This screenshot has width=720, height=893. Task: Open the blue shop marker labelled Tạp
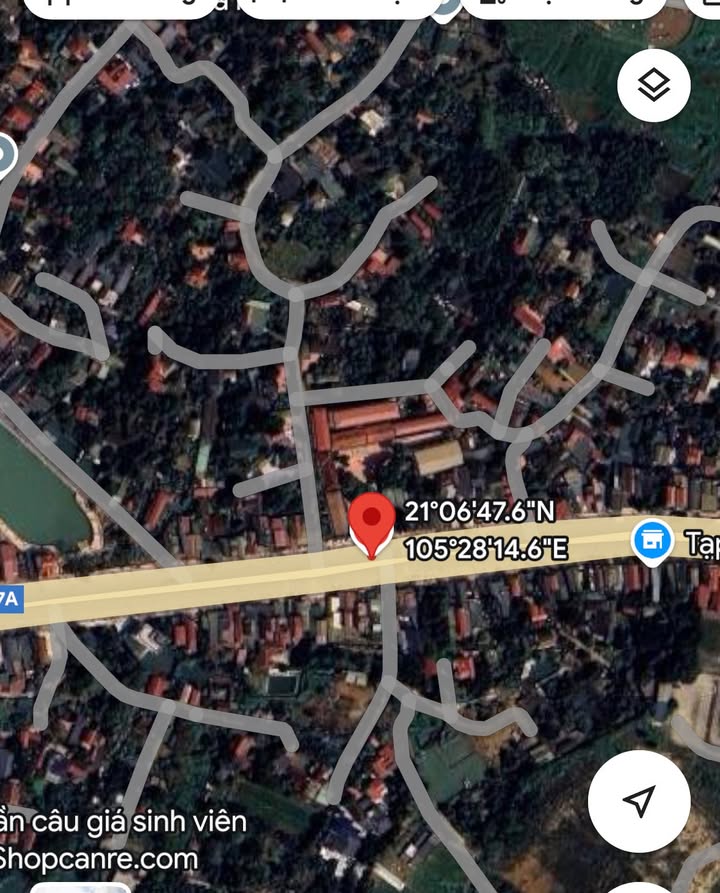point(652,542)
